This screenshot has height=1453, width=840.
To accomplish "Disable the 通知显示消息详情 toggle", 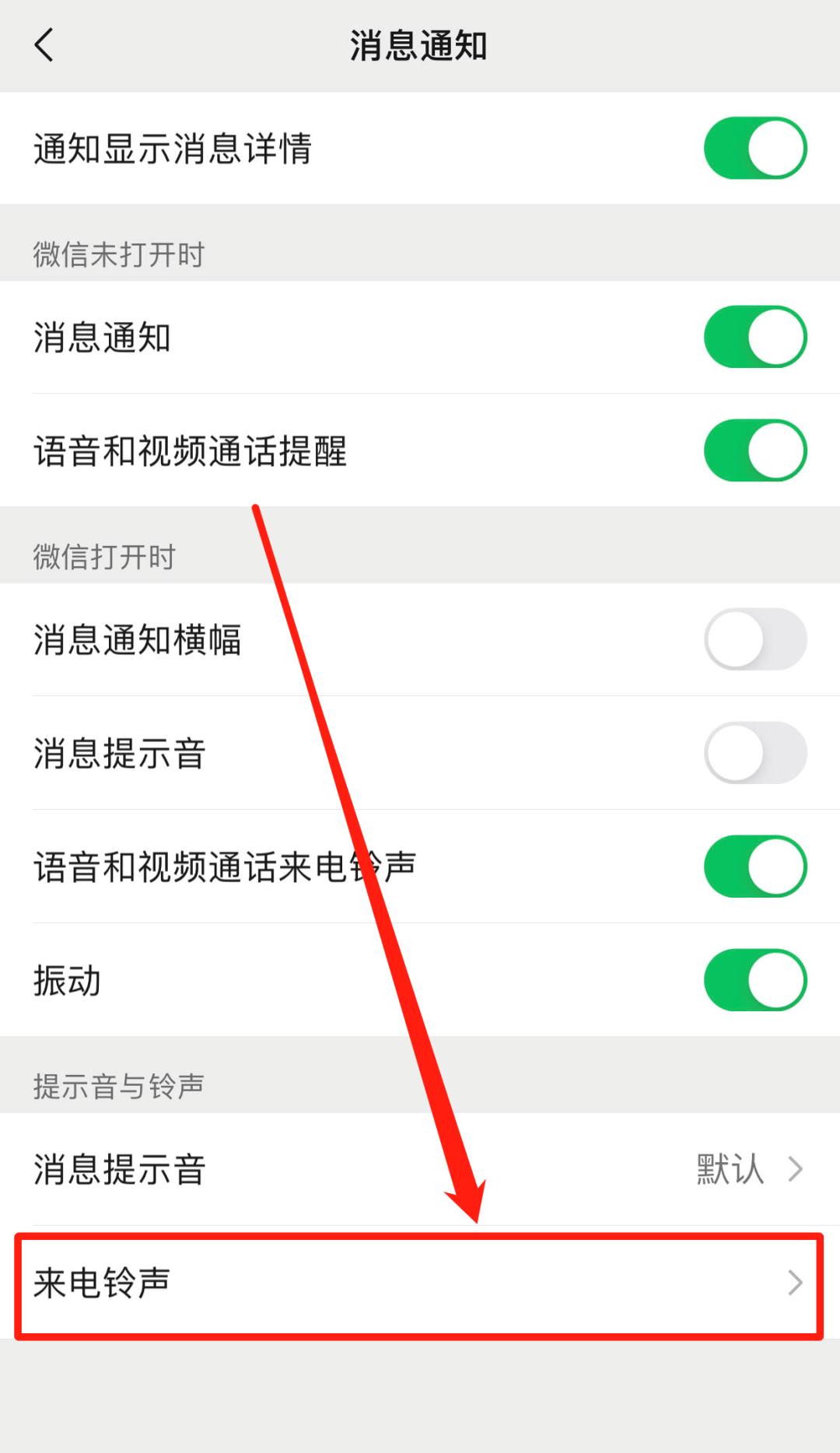I will coord(753,148).
